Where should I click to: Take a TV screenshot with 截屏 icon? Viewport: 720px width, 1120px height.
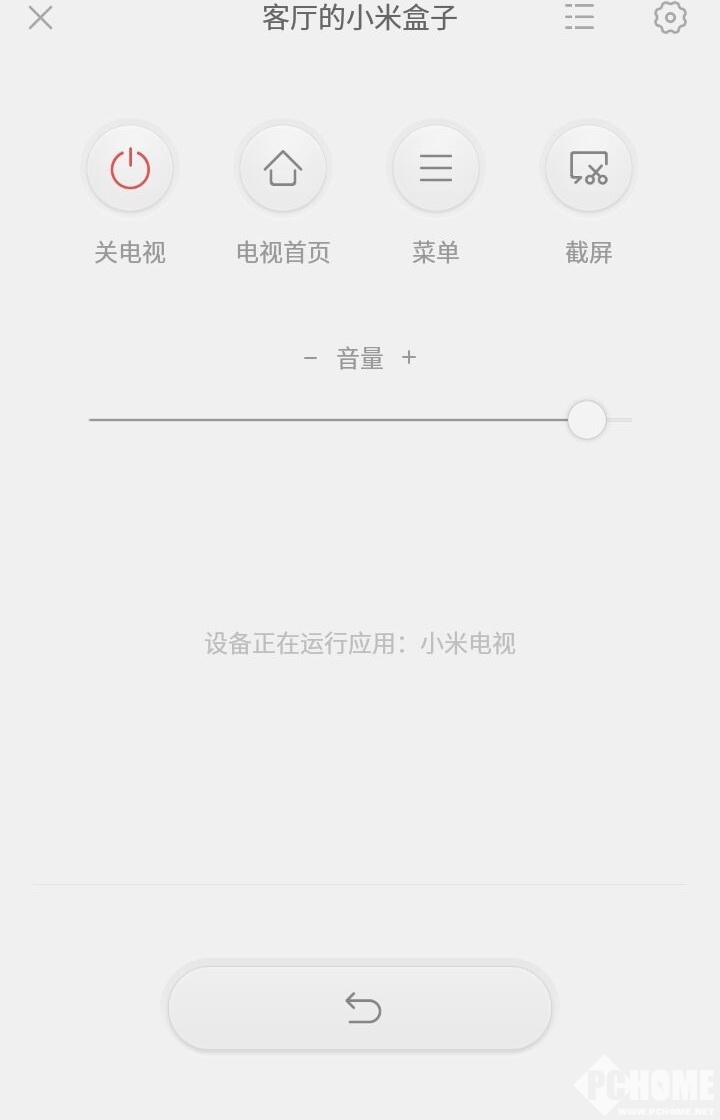[x=588, y=168]
